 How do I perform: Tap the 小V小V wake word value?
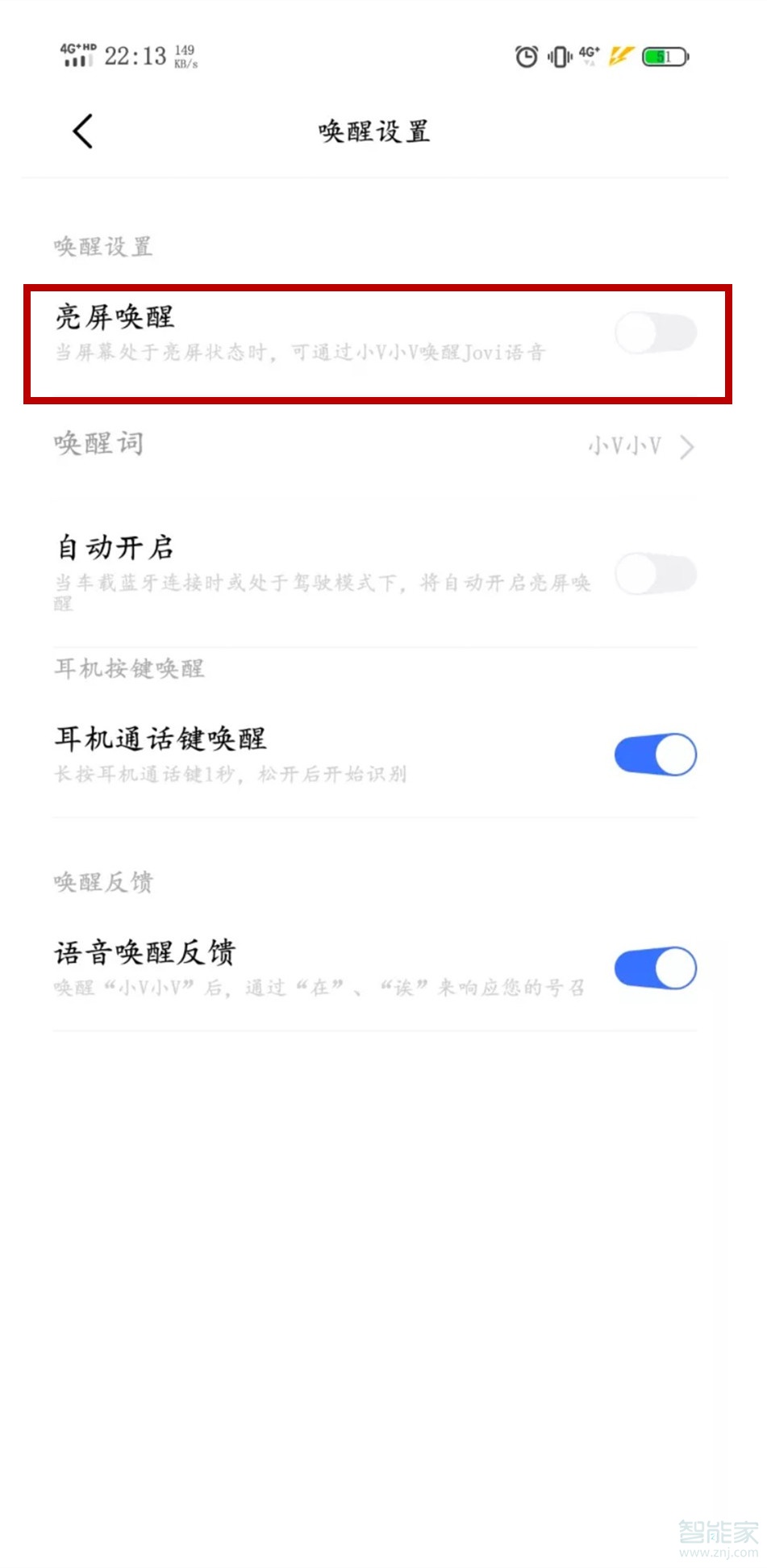tap(623, 446)
